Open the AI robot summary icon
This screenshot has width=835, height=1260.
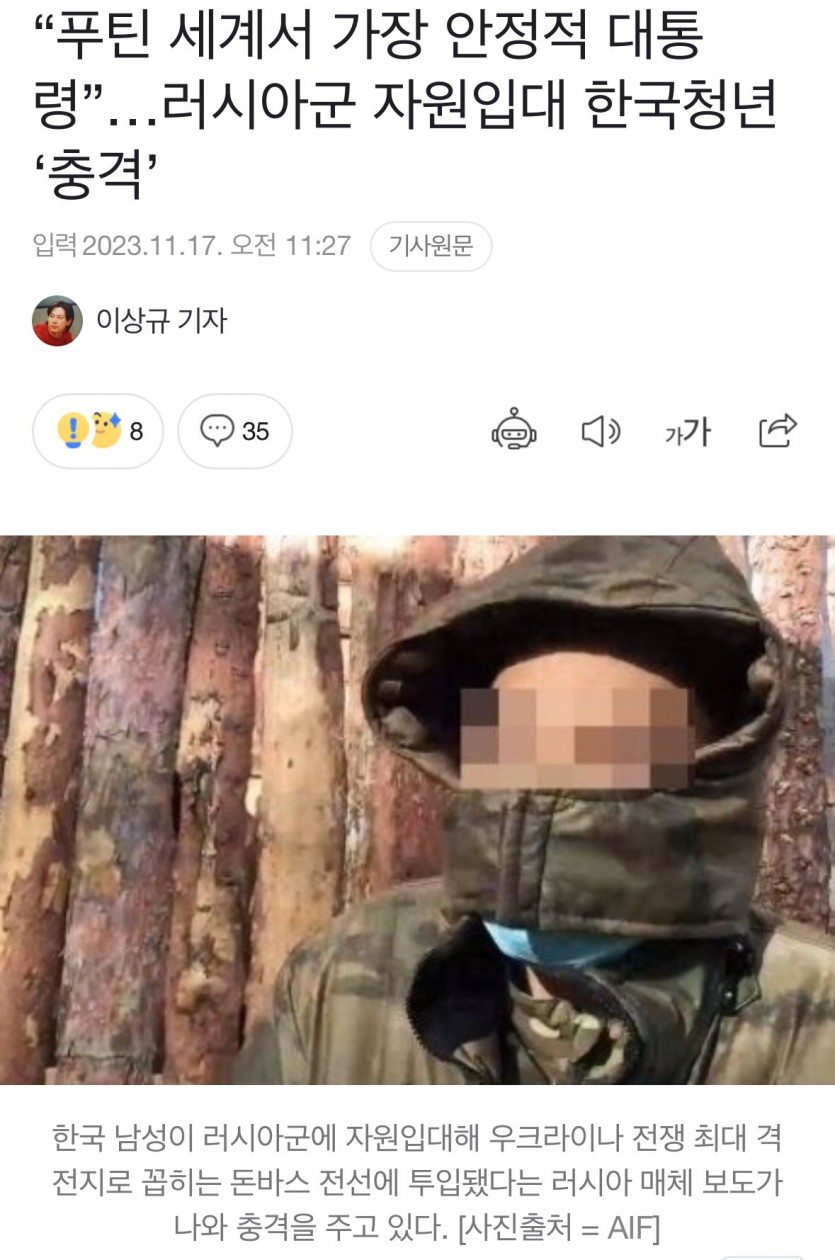coord(514,431)
